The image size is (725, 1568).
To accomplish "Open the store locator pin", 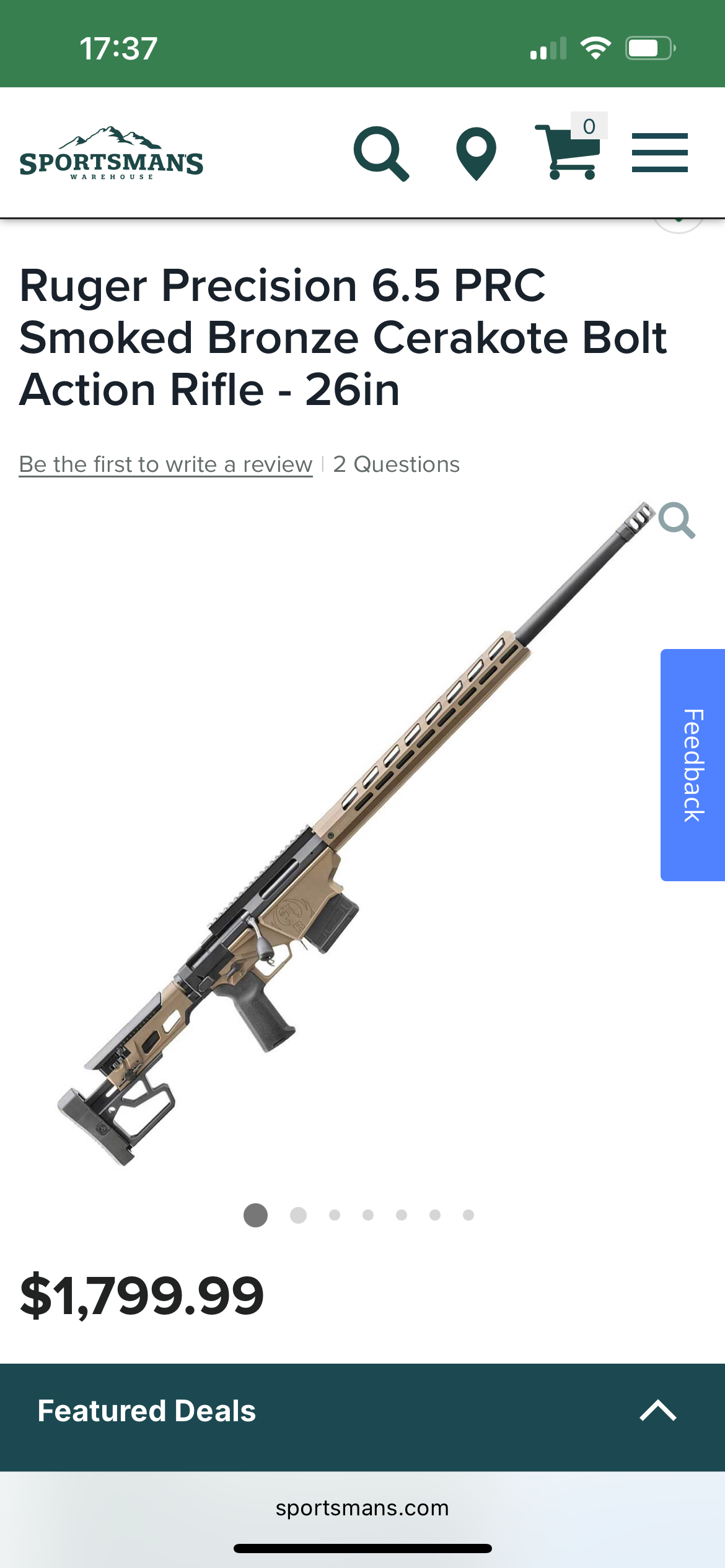I will pos(476,154).
